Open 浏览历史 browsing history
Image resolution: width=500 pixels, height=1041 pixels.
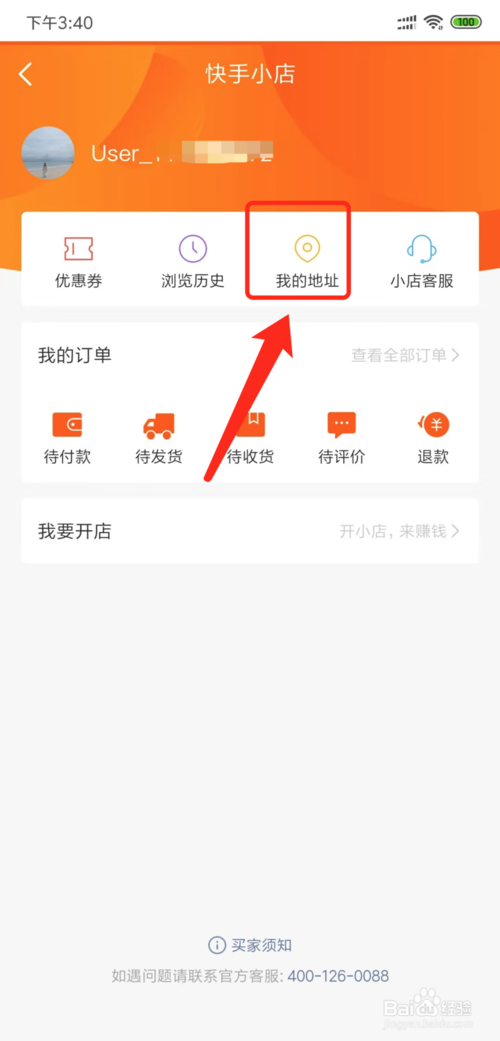coord(193,262)
